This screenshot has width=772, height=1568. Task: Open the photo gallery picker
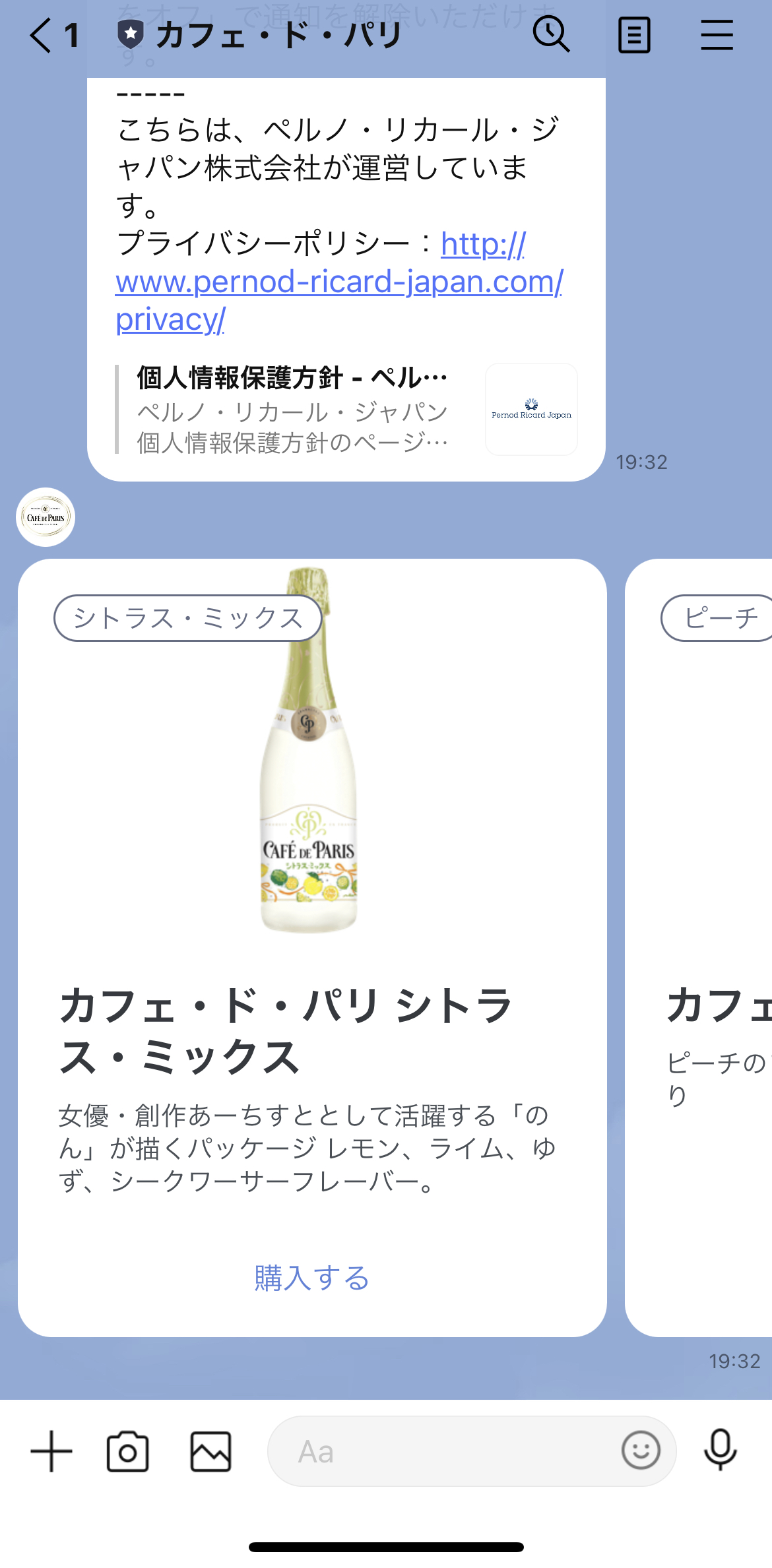click(210, 1451)
